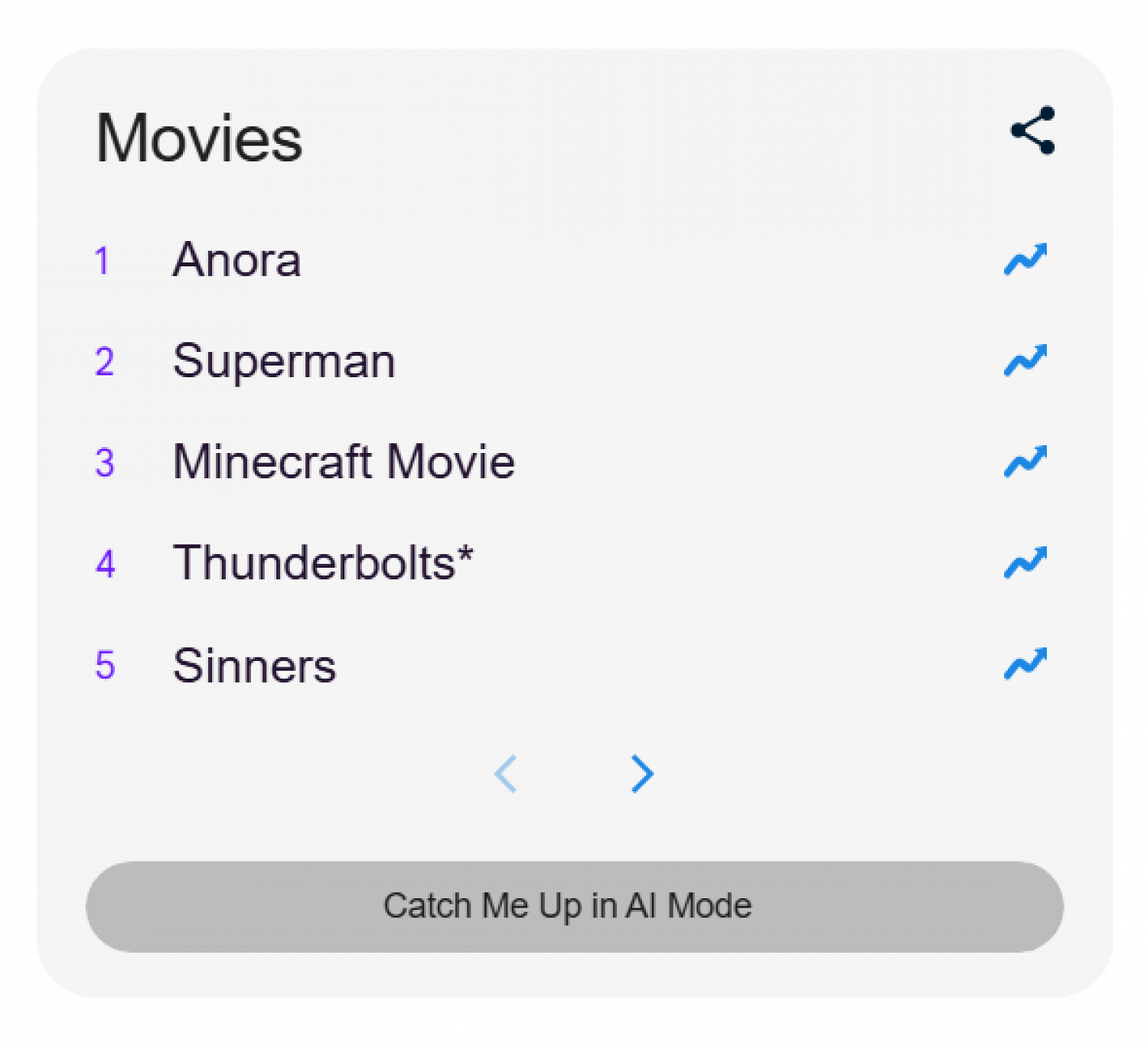Select Minecraft Movie from the list
This screenshot has width=1148, height=1046.
pyautogui.click(x=344, y=462)
